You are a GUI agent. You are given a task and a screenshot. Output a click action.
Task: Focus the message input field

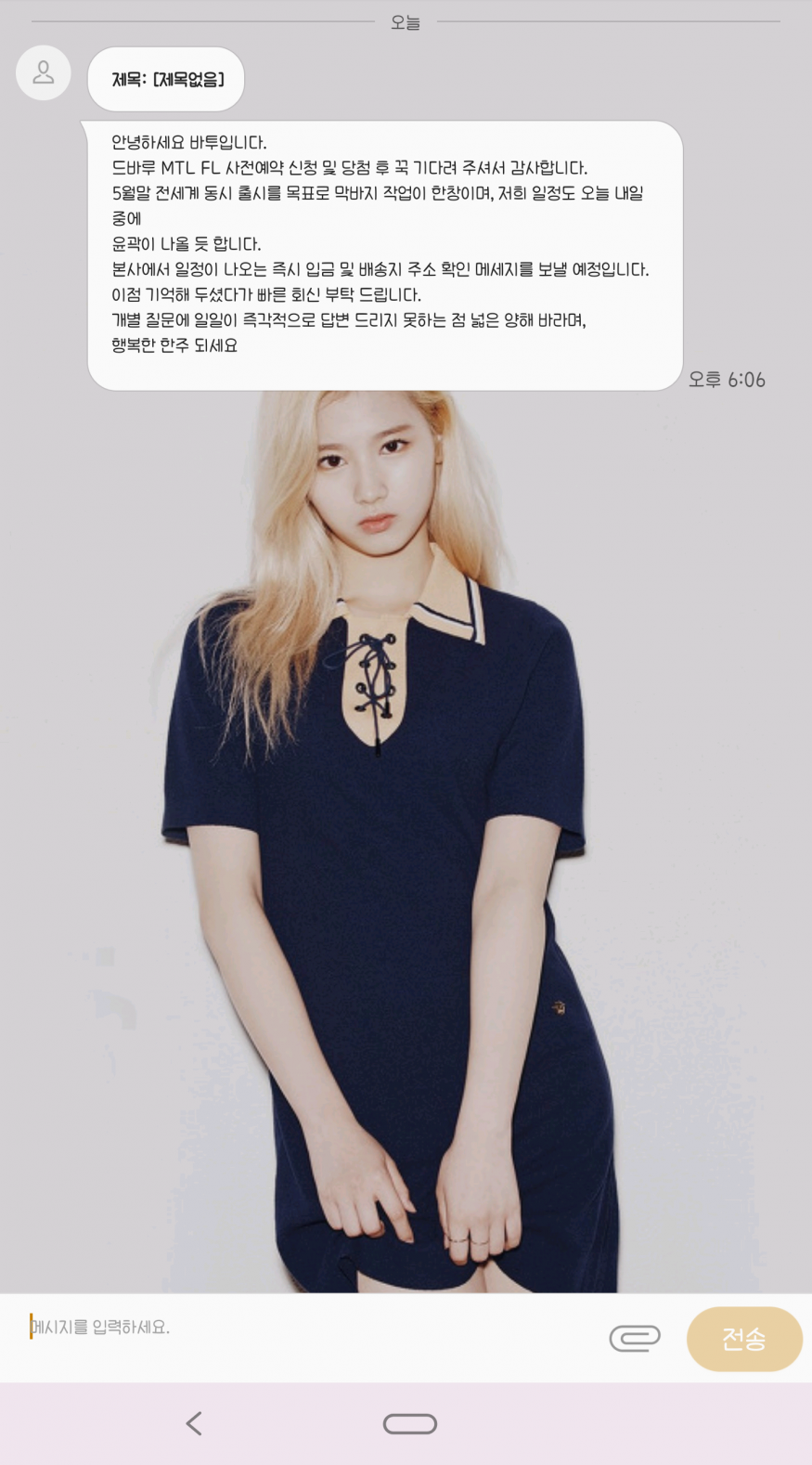[306, 1328]
